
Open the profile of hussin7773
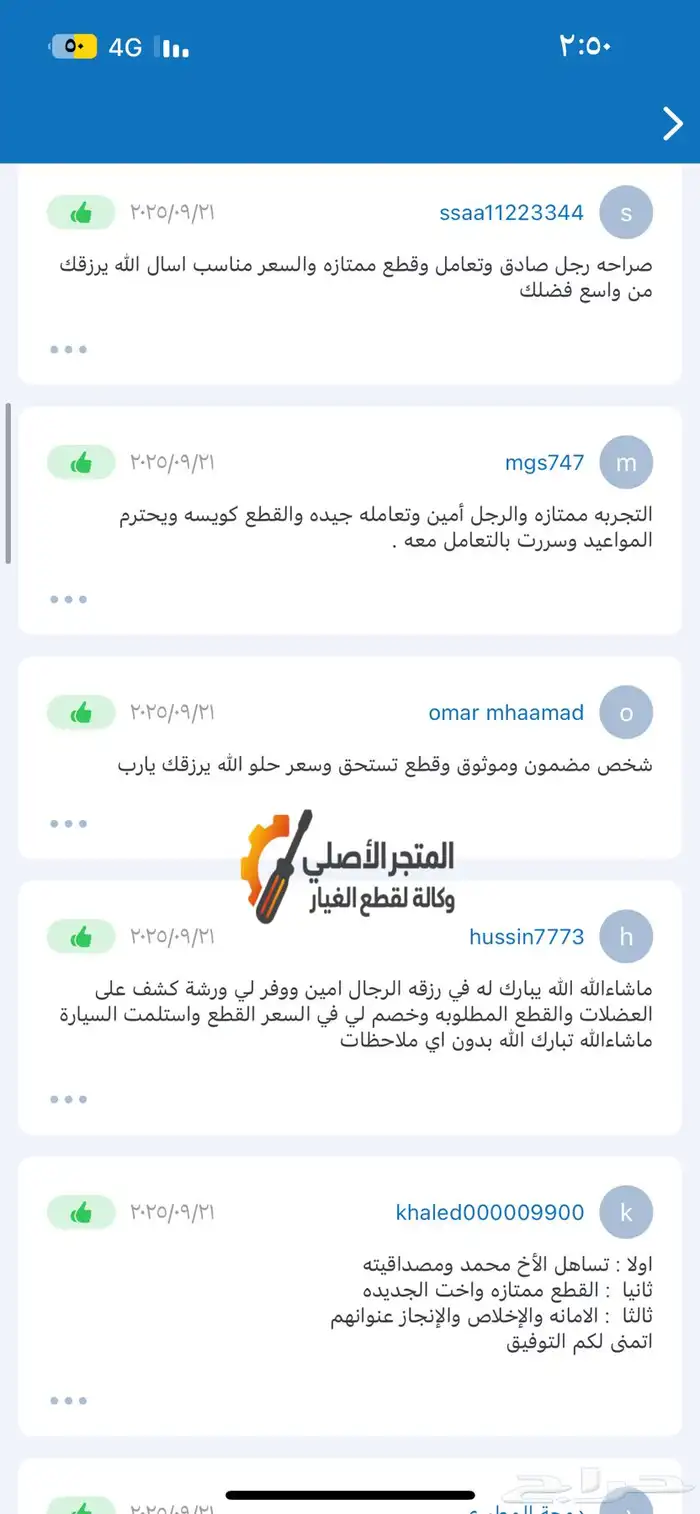point(526,937)
